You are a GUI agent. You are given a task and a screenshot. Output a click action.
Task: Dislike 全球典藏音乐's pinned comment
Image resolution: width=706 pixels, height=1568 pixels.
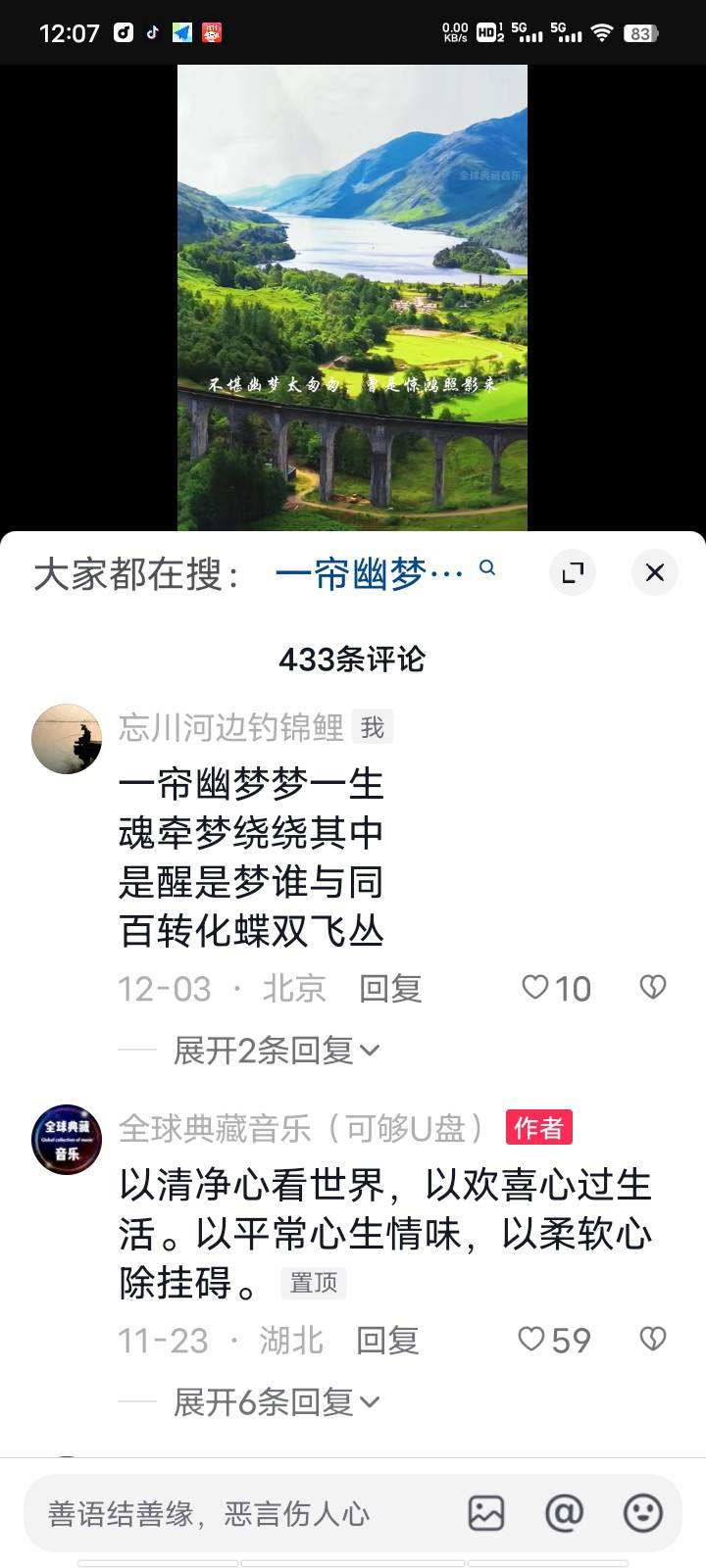652,1340
